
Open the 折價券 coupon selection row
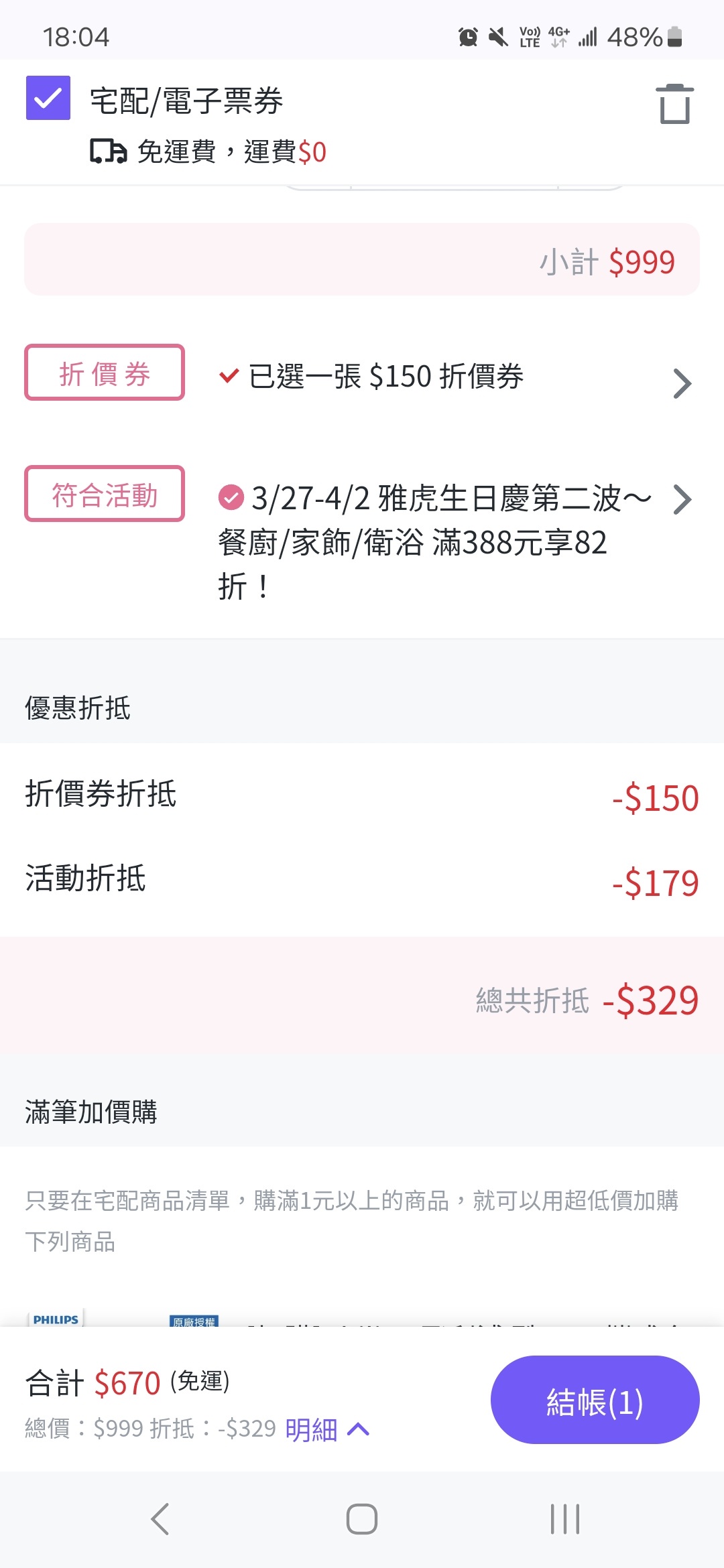pos(362,375)
